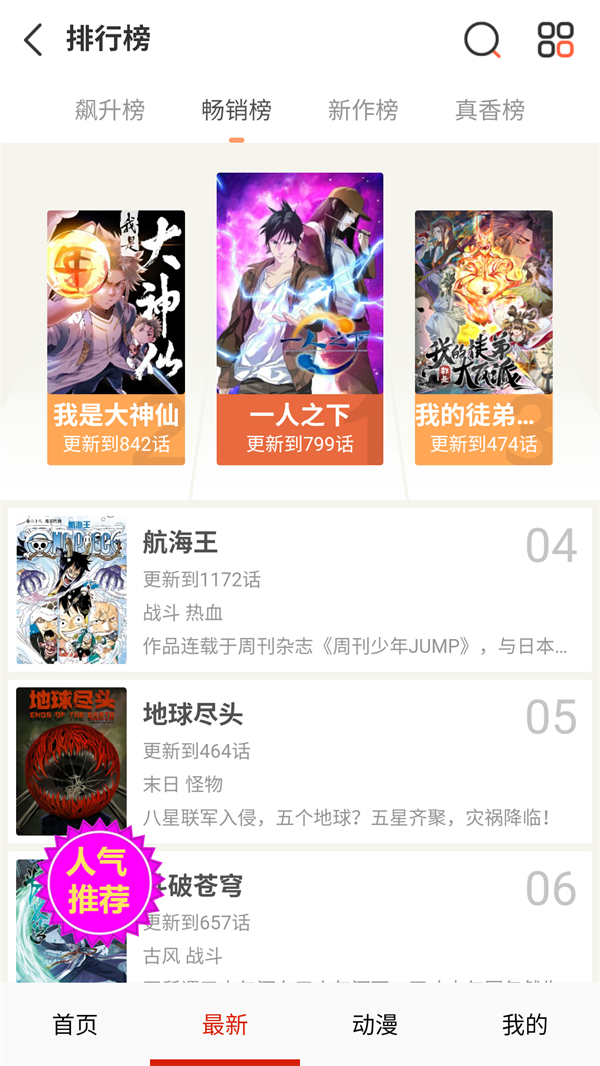Open the 地球尽头 list entry
This screenshot has height=1066, width=600.
300,761
